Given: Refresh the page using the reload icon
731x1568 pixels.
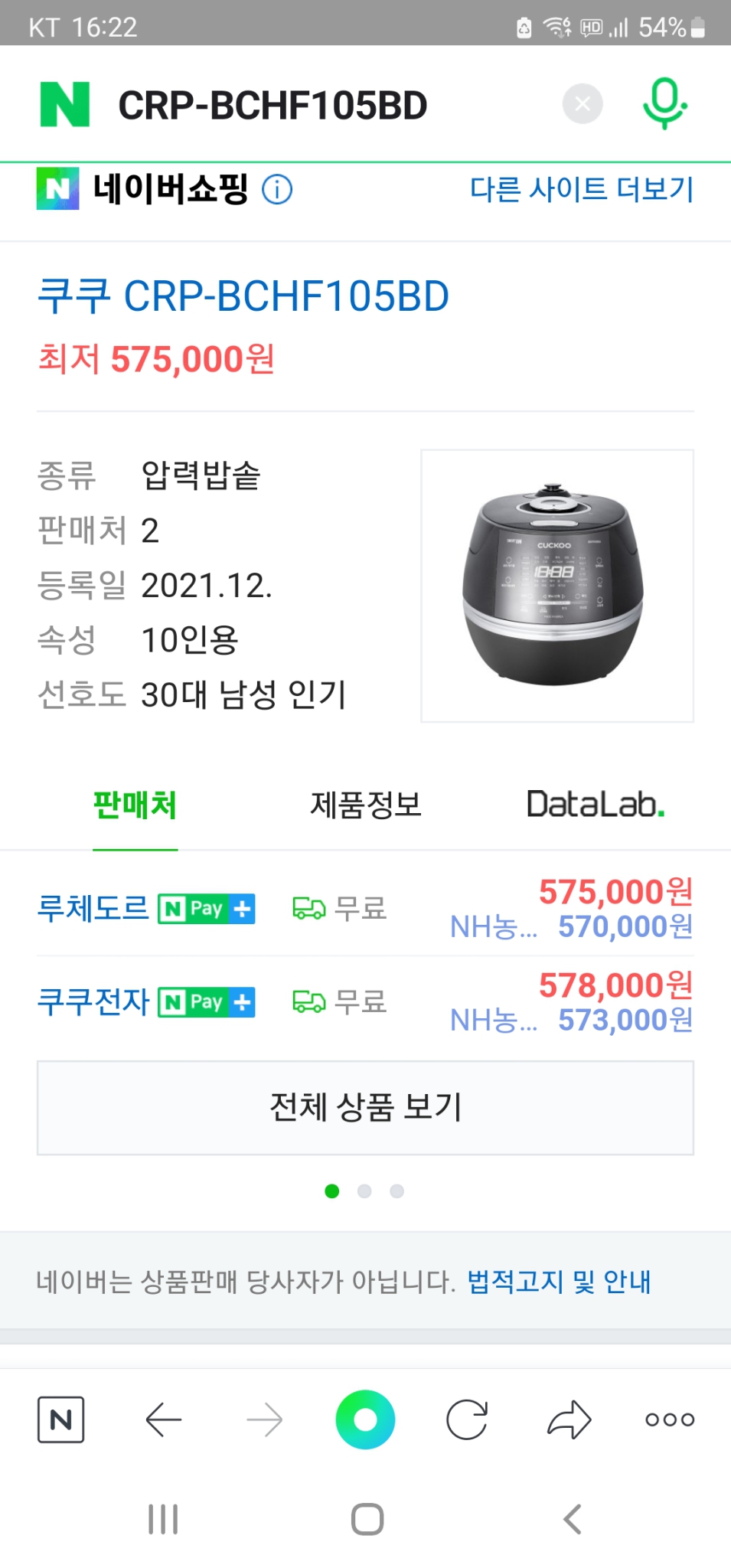Looking at the screenshot, I should 466,1419.
